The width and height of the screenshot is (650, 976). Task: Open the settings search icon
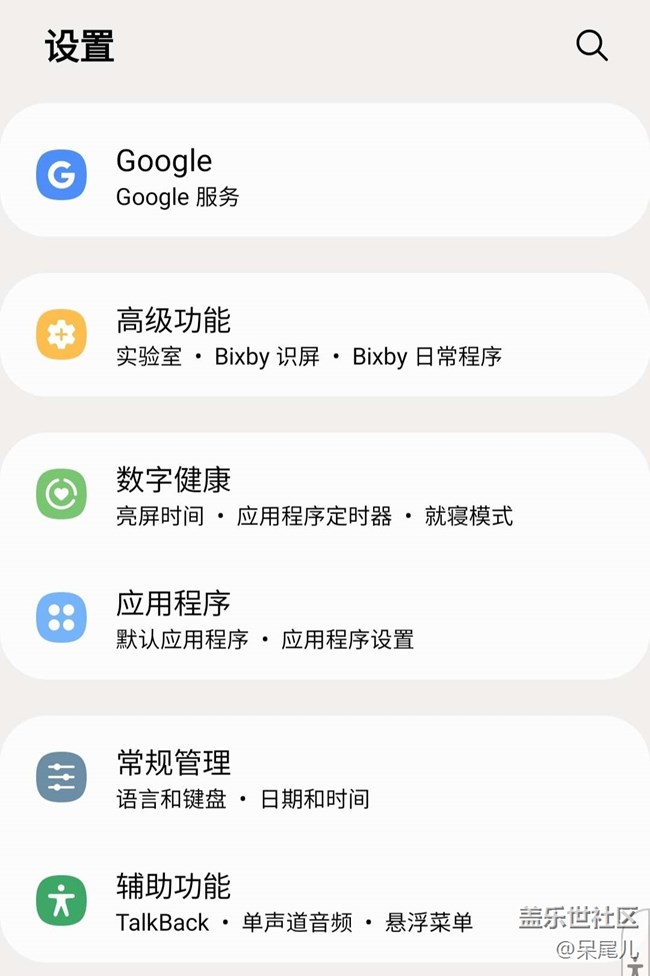tap(592, 46)
